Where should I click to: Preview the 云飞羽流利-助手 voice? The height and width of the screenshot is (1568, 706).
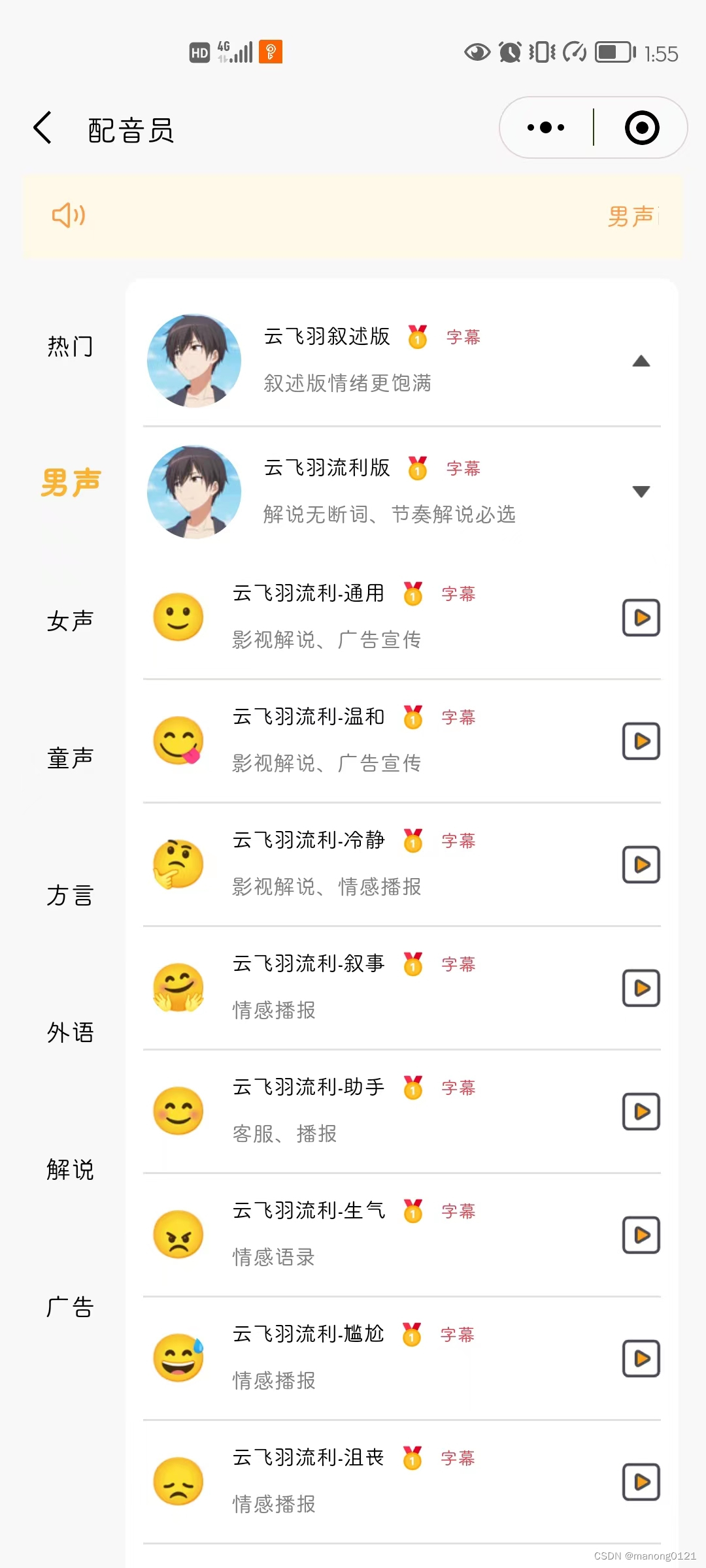[x=641, y=1111]
